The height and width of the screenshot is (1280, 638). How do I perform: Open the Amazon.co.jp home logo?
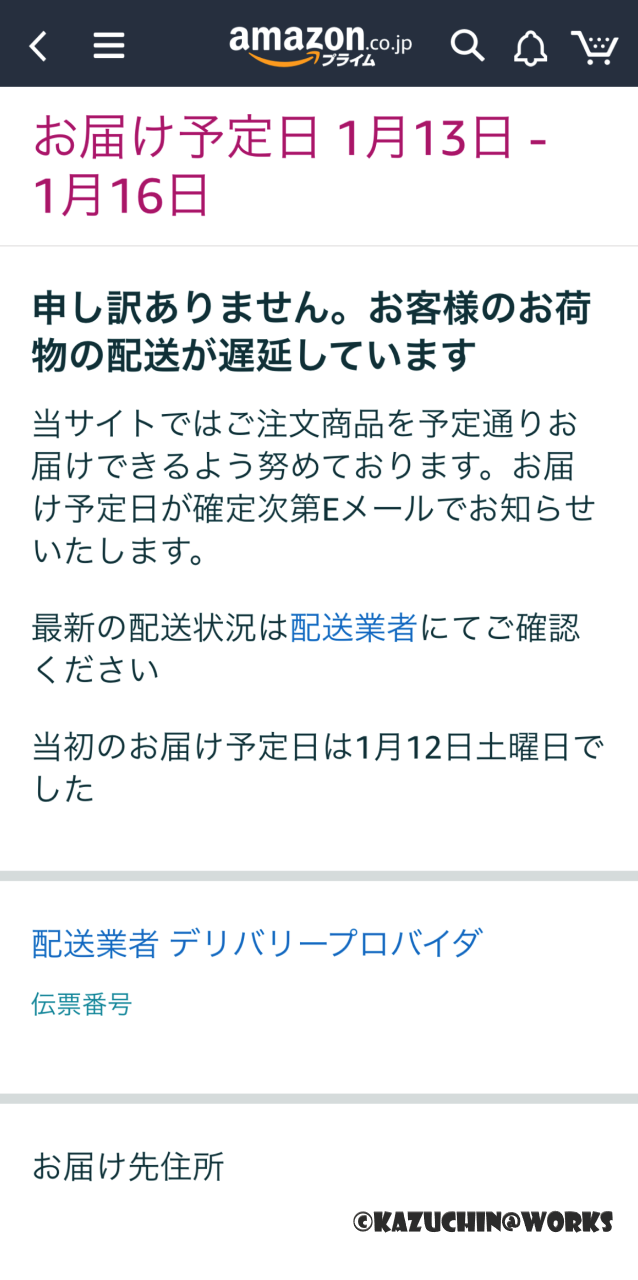pos(320,45)
